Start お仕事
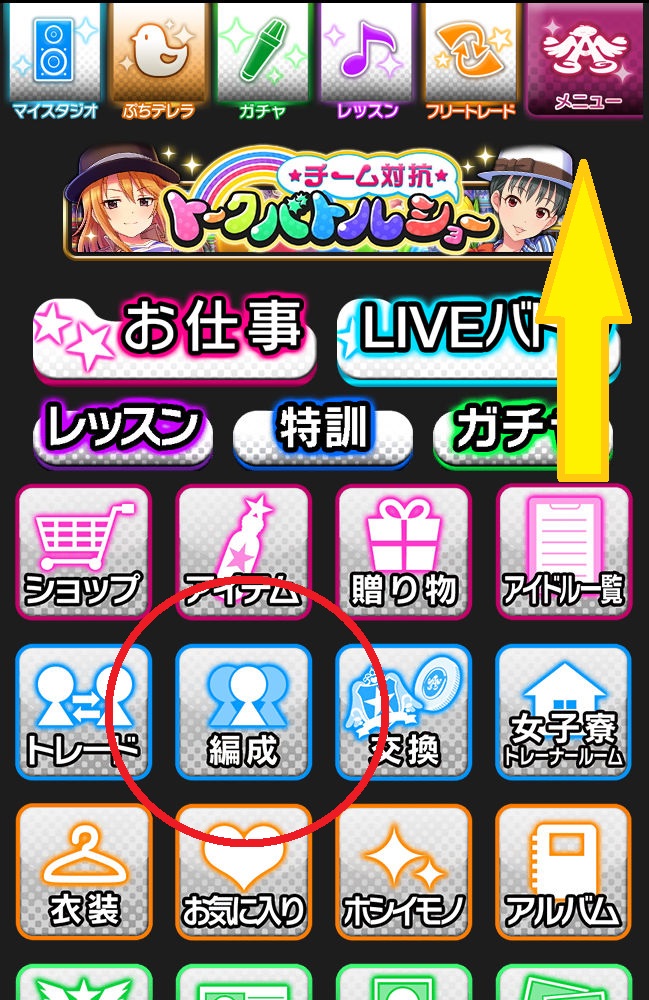 tap(175, 335)
